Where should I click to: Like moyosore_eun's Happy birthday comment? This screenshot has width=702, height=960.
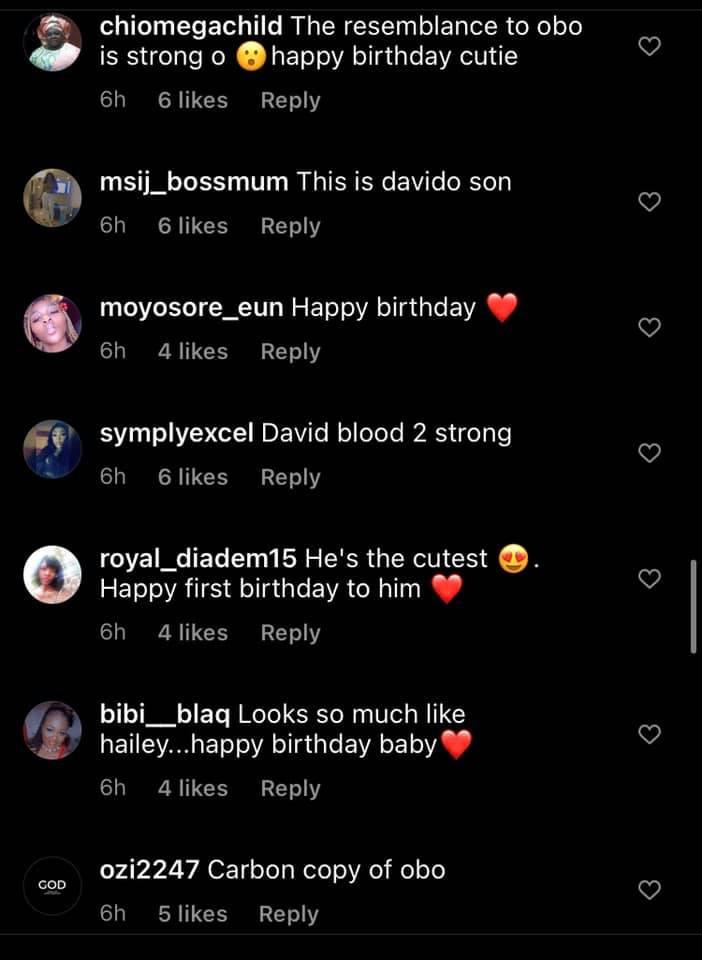pos(649,327)
